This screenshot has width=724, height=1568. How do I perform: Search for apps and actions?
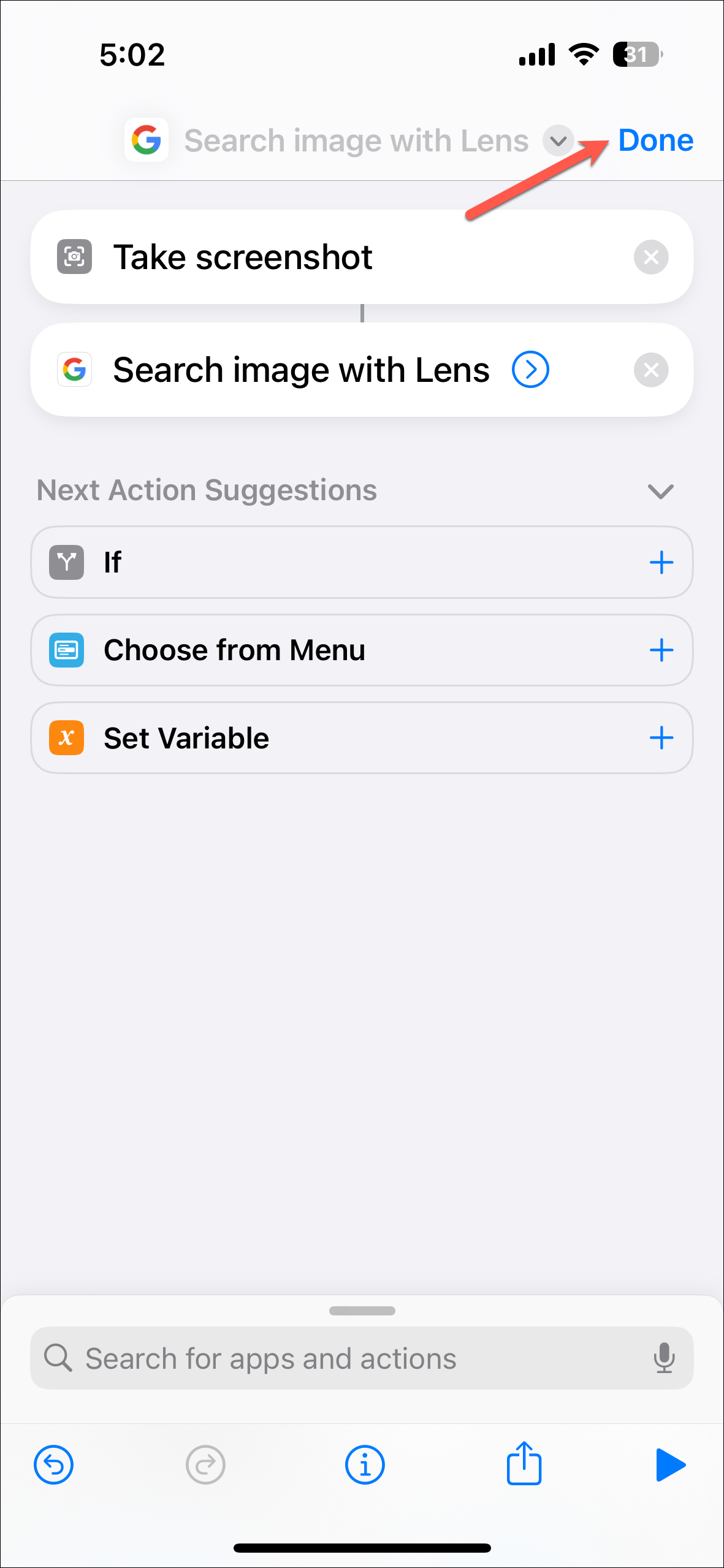[343, 1358]
